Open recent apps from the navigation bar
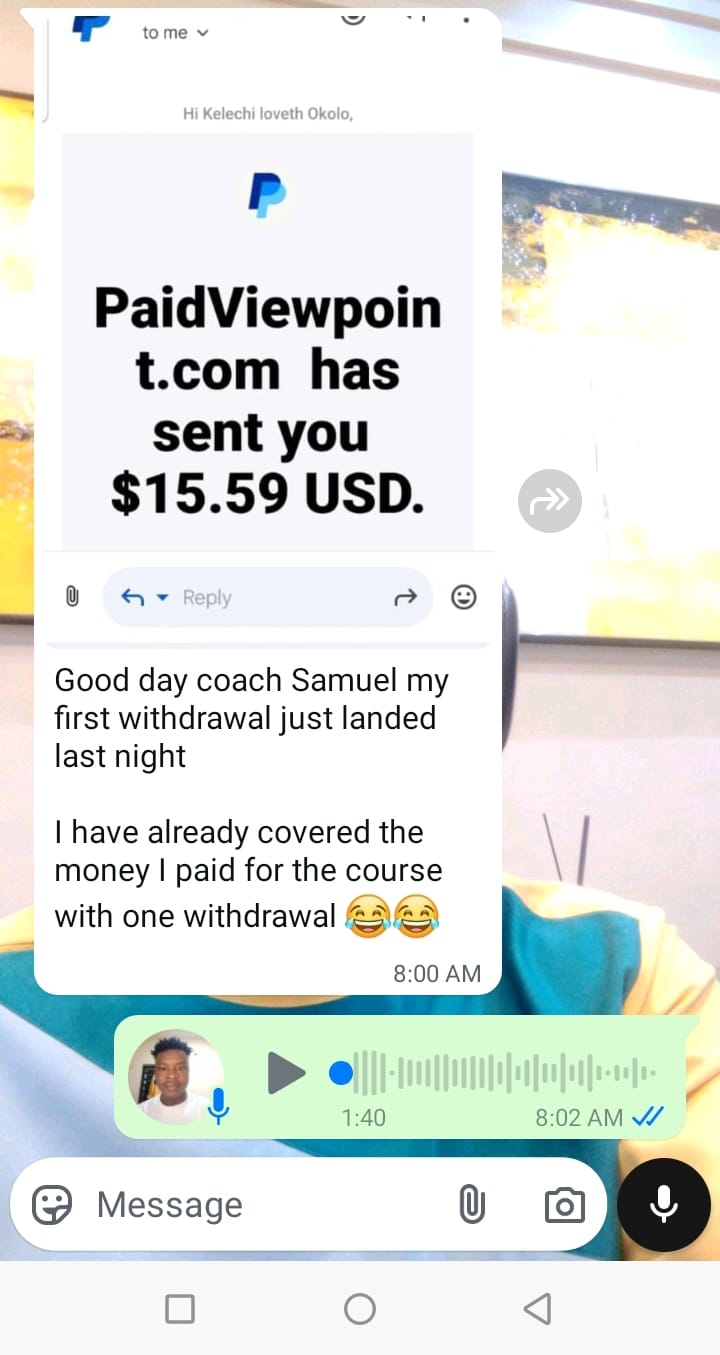The height and width of the screenshot is (1355, 720). [x=180, y=1308]
